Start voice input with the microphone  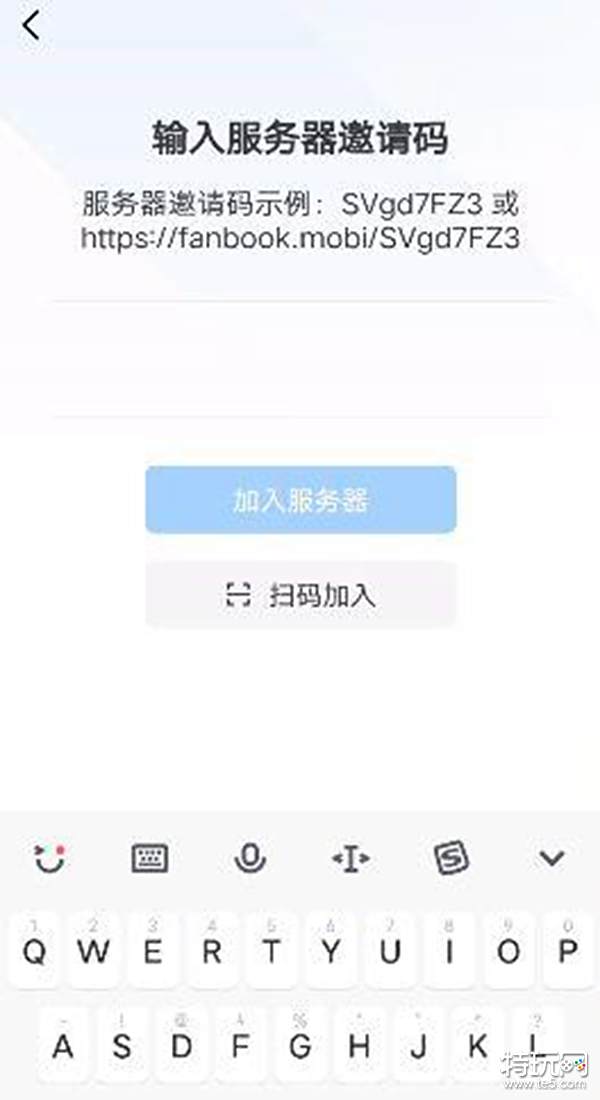tap(250, 857)
